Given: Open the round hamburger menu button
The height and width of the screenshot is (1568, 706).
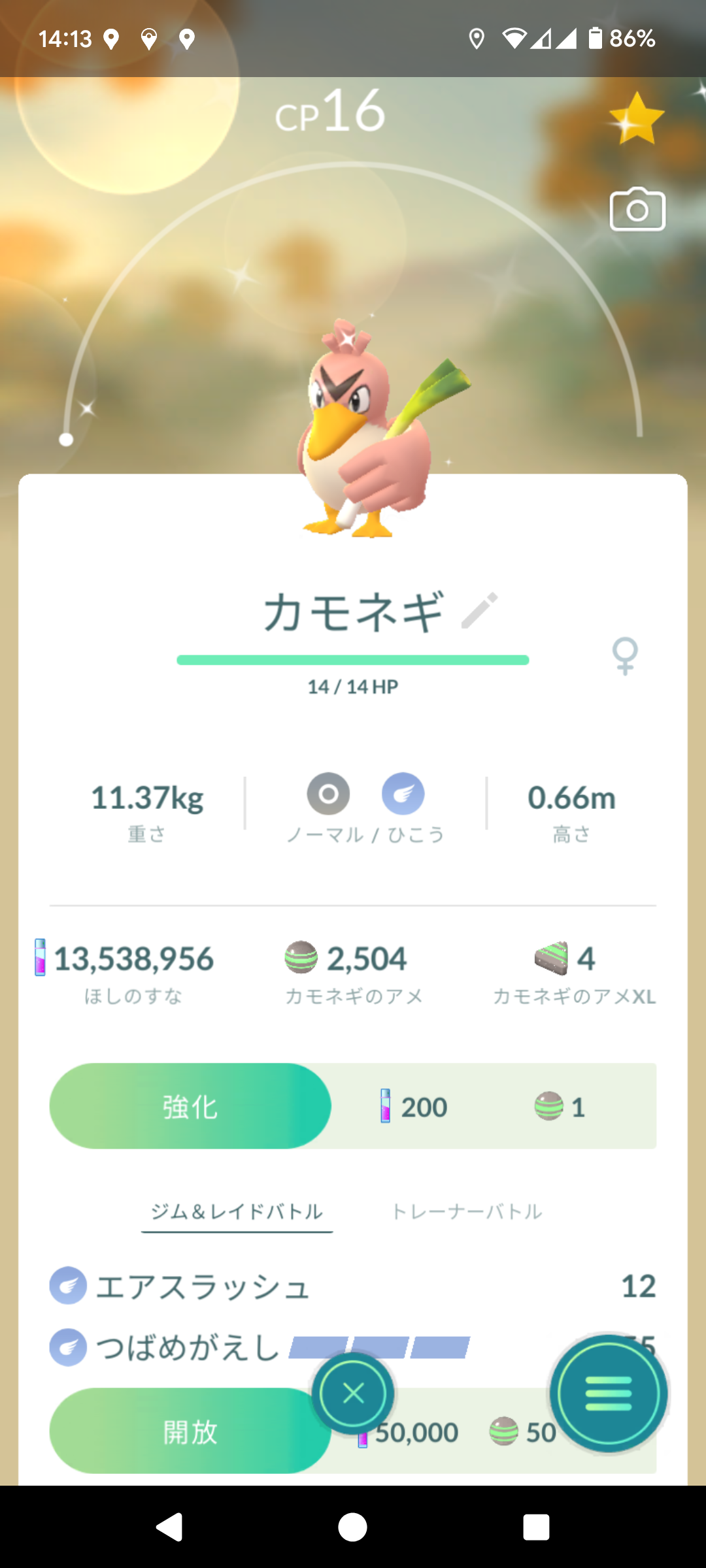Looking at the screenshot, I should [609, 1394].
